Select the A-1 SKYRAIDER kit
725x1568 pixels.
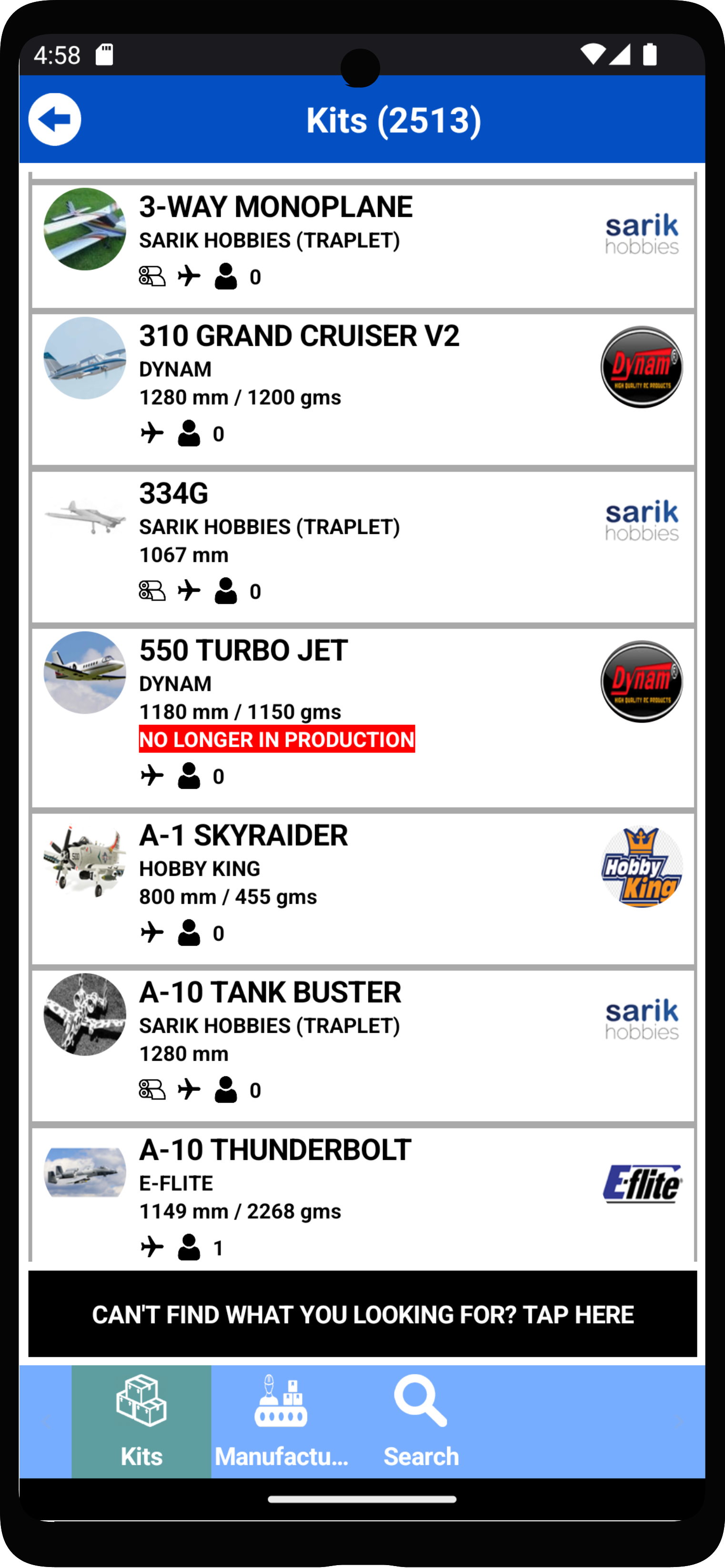362,888
